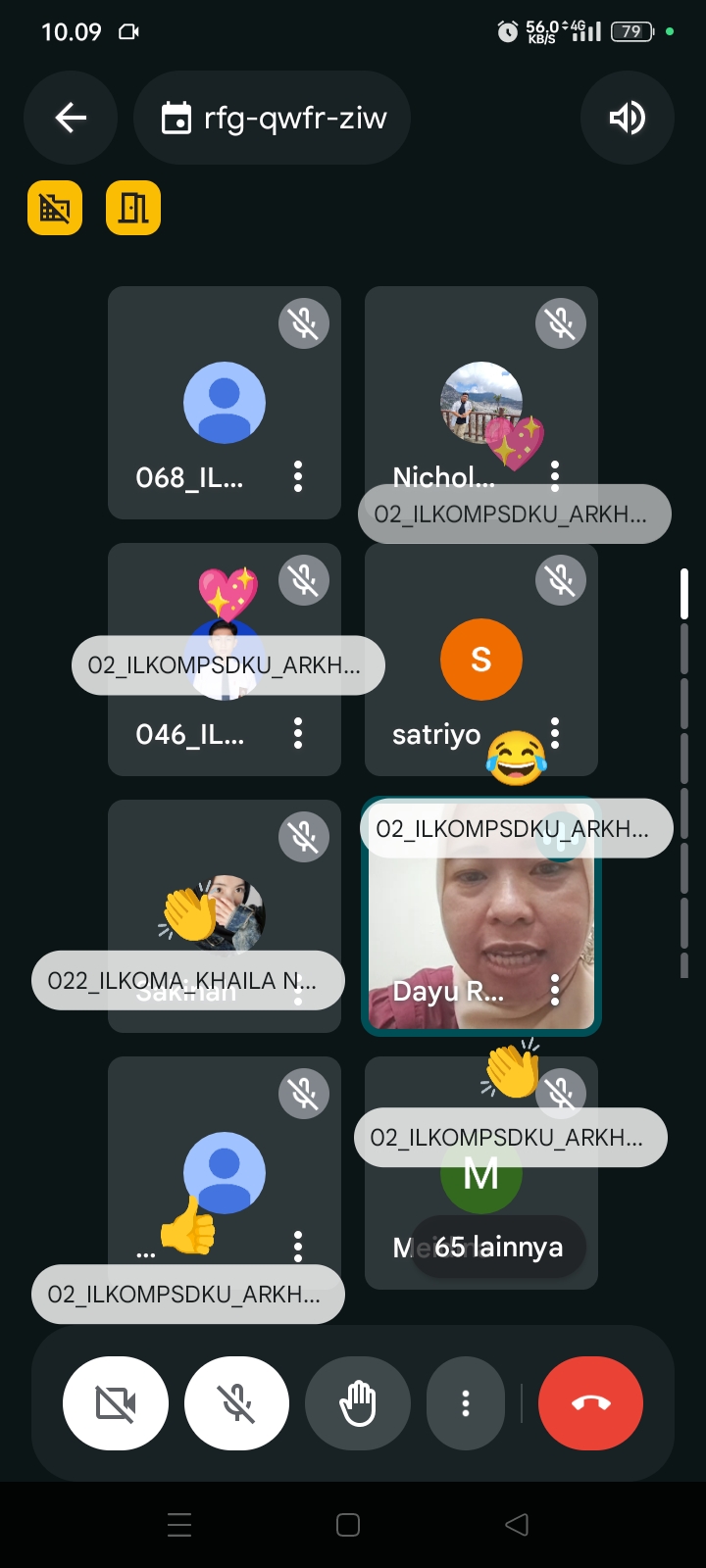
Task: Open options for participant 046_IL
Action: coord(298,733)
